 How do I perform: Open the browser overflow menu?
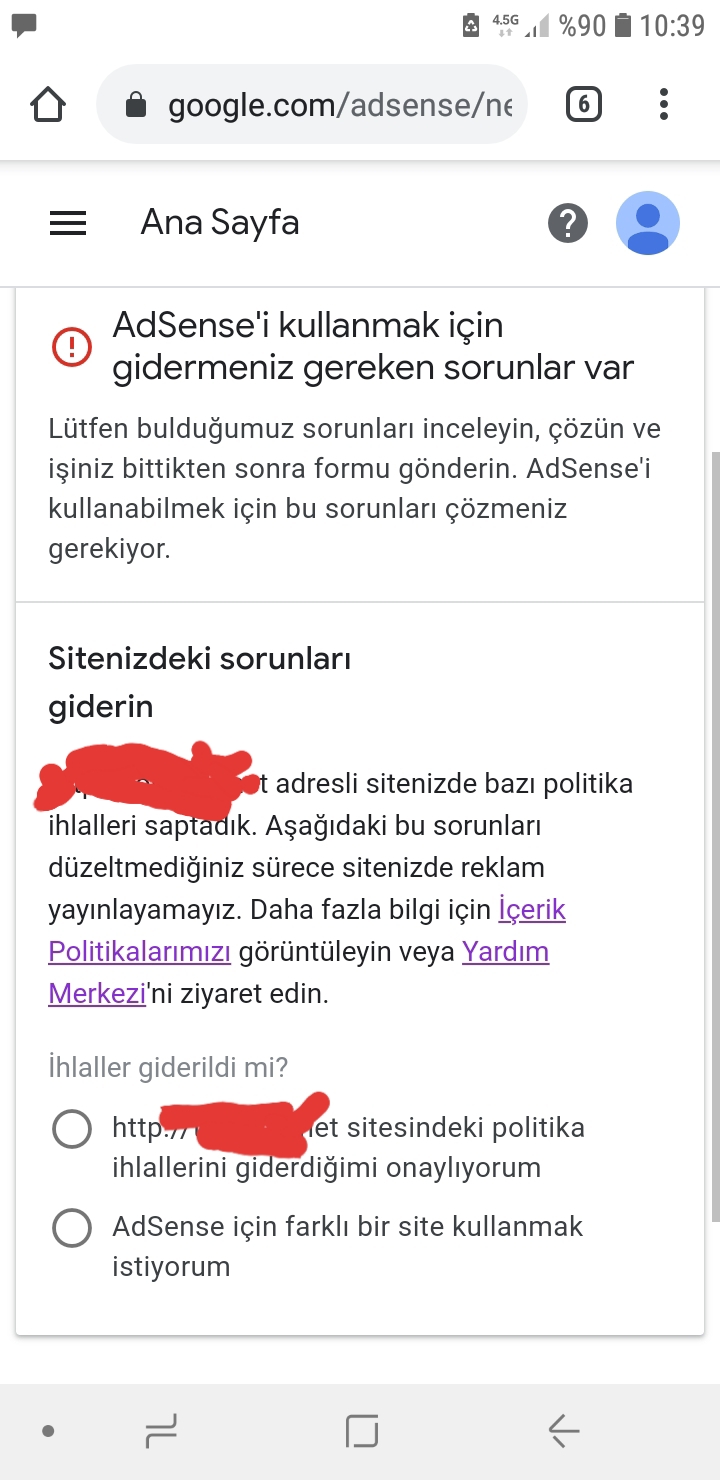[x=664, y=104]
